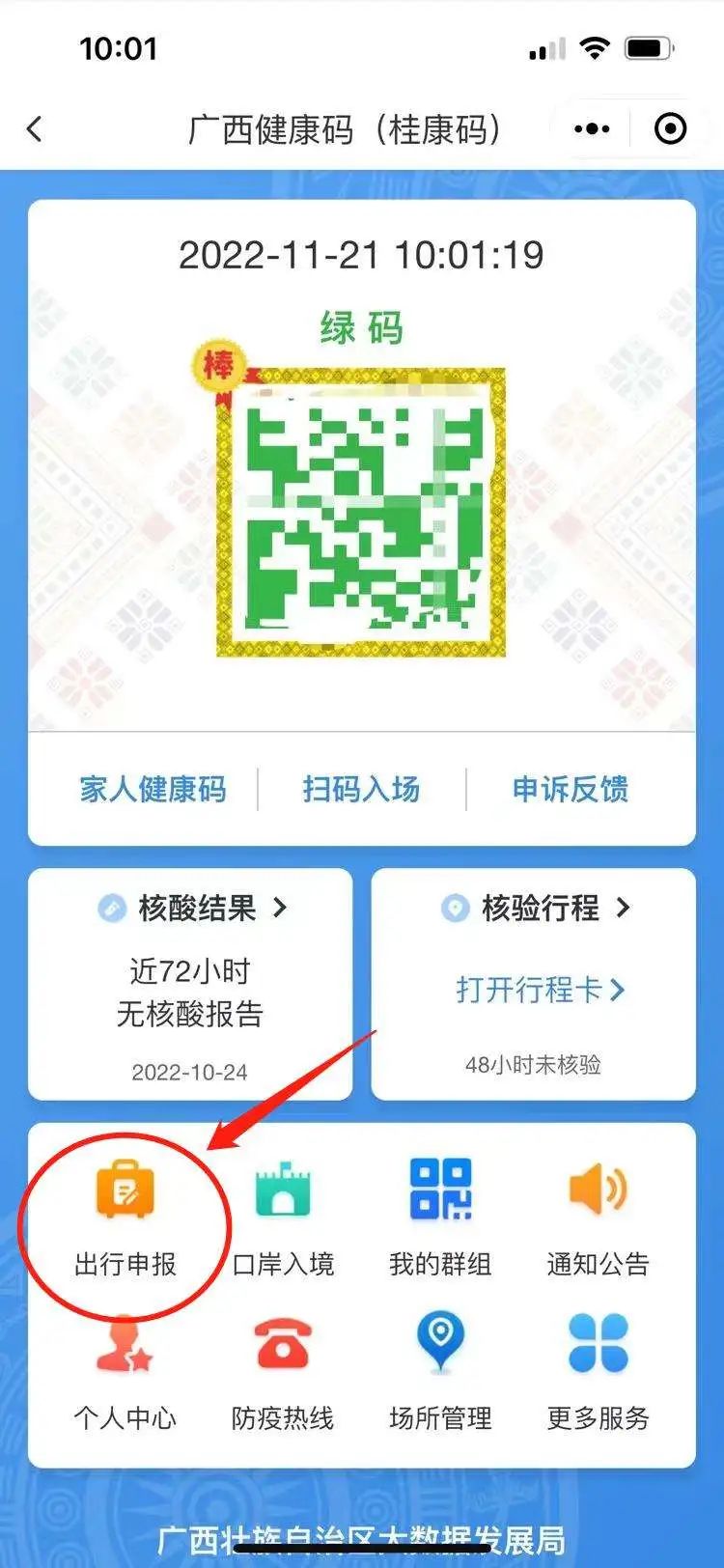Open 场所管理
Viewport: 724px width, 1568px height.
(440, 1371)
